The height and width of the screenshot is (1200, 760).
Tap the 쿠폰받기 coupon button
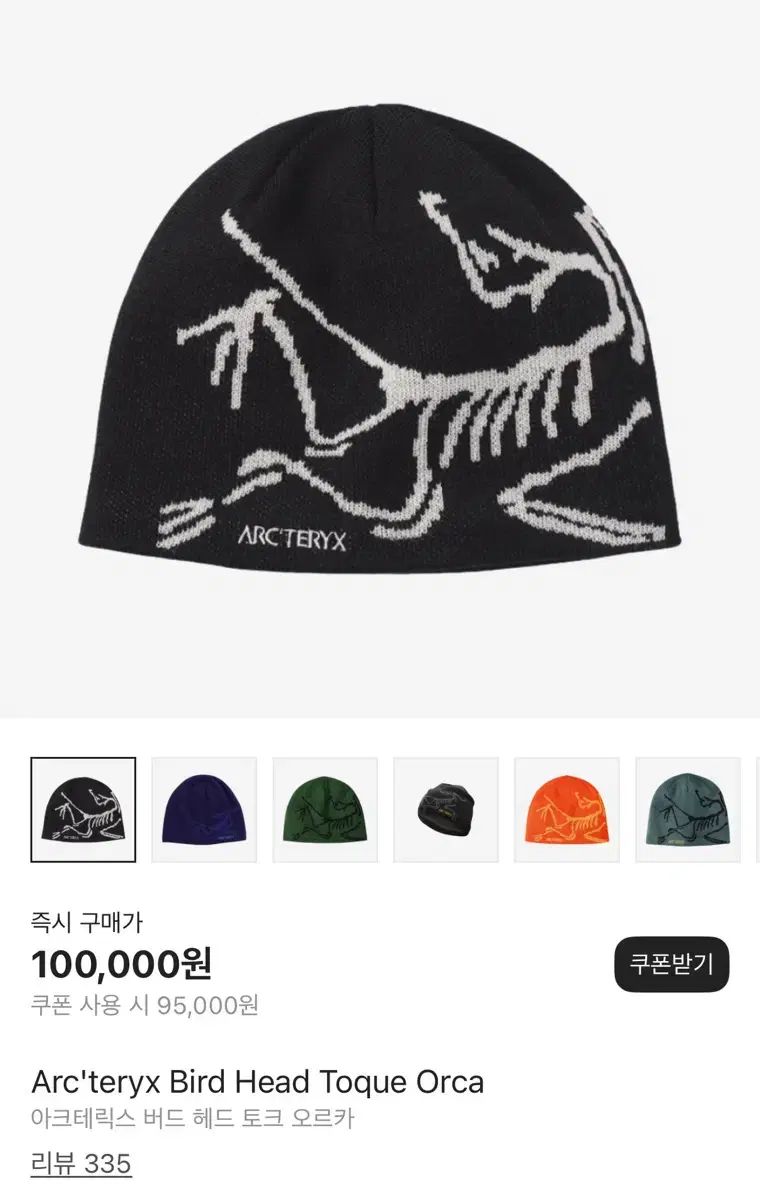(671, 964)
